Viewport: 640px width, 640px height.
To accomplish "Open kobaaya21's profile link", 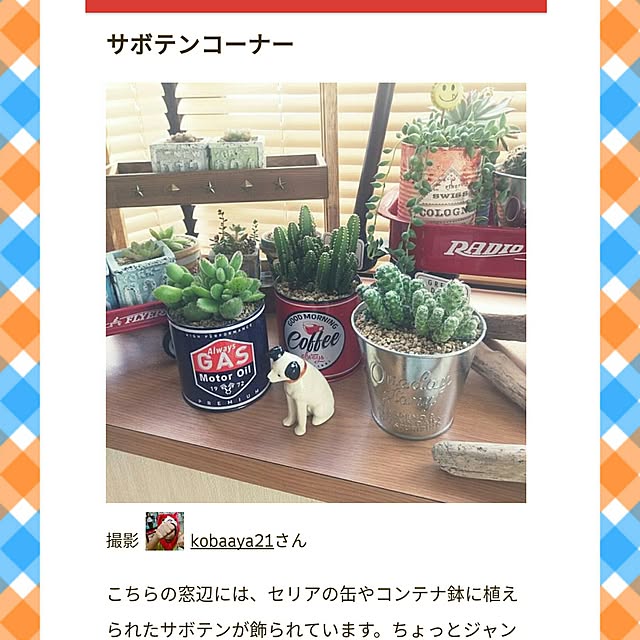I will (232, 541).
